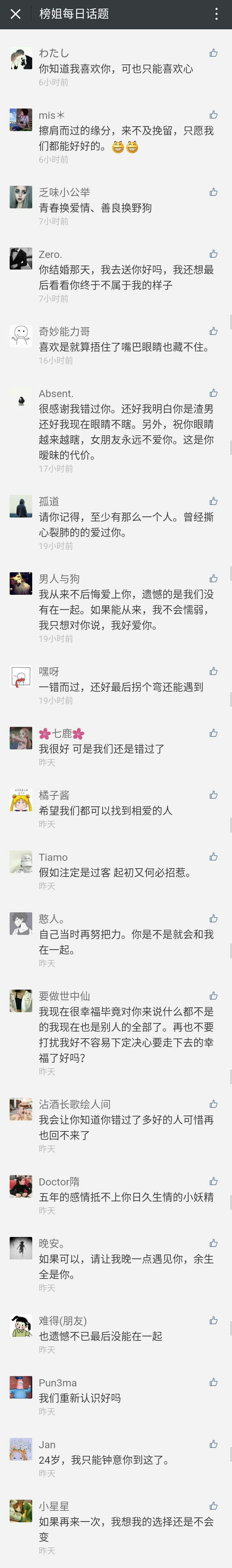This screenshot has height=1568, width=232.
Task: Like the comment by 乏味小公举
Action: (x=213, y=192)
